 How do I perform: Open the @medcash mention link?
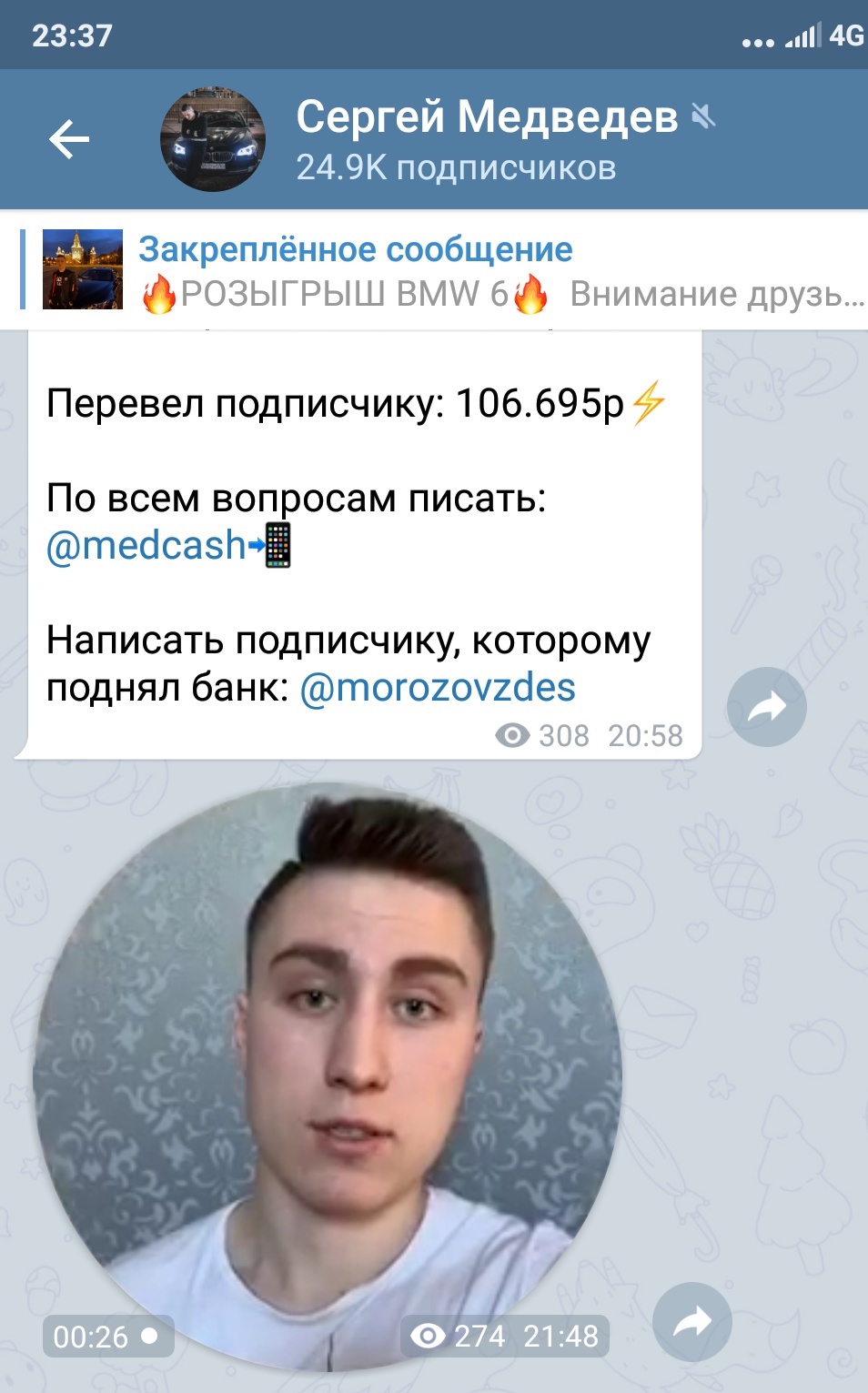[146, 547]
